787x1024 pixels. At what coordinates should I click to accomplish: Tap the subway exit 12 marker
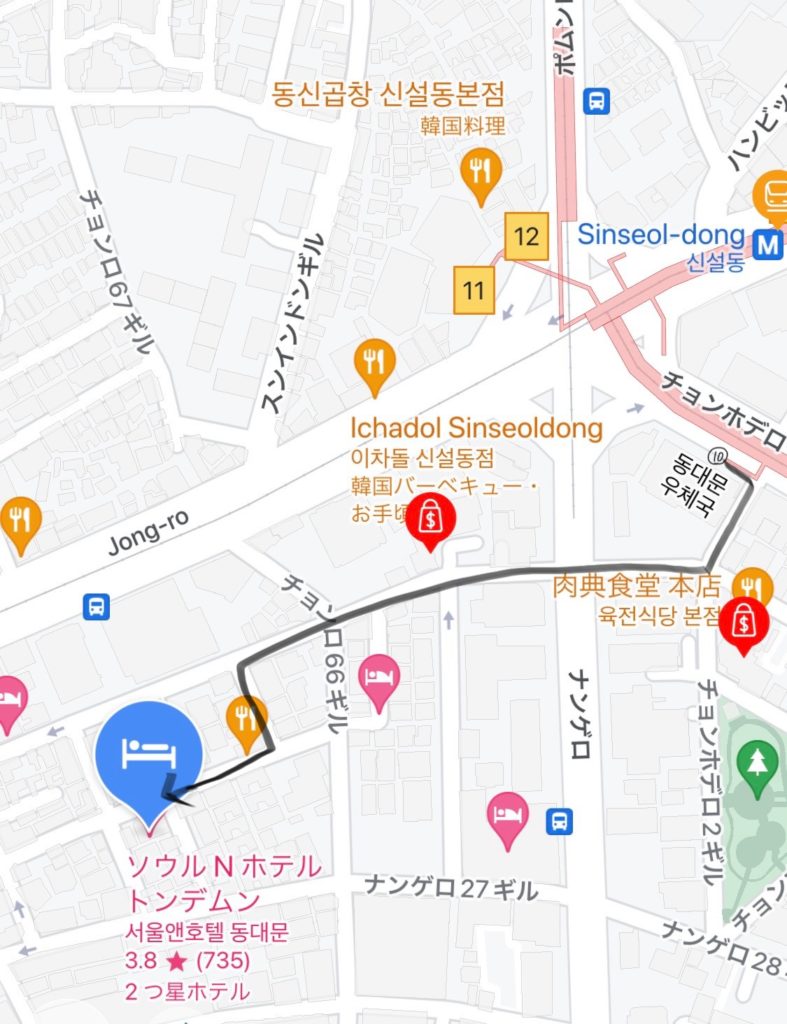(526, 238)
